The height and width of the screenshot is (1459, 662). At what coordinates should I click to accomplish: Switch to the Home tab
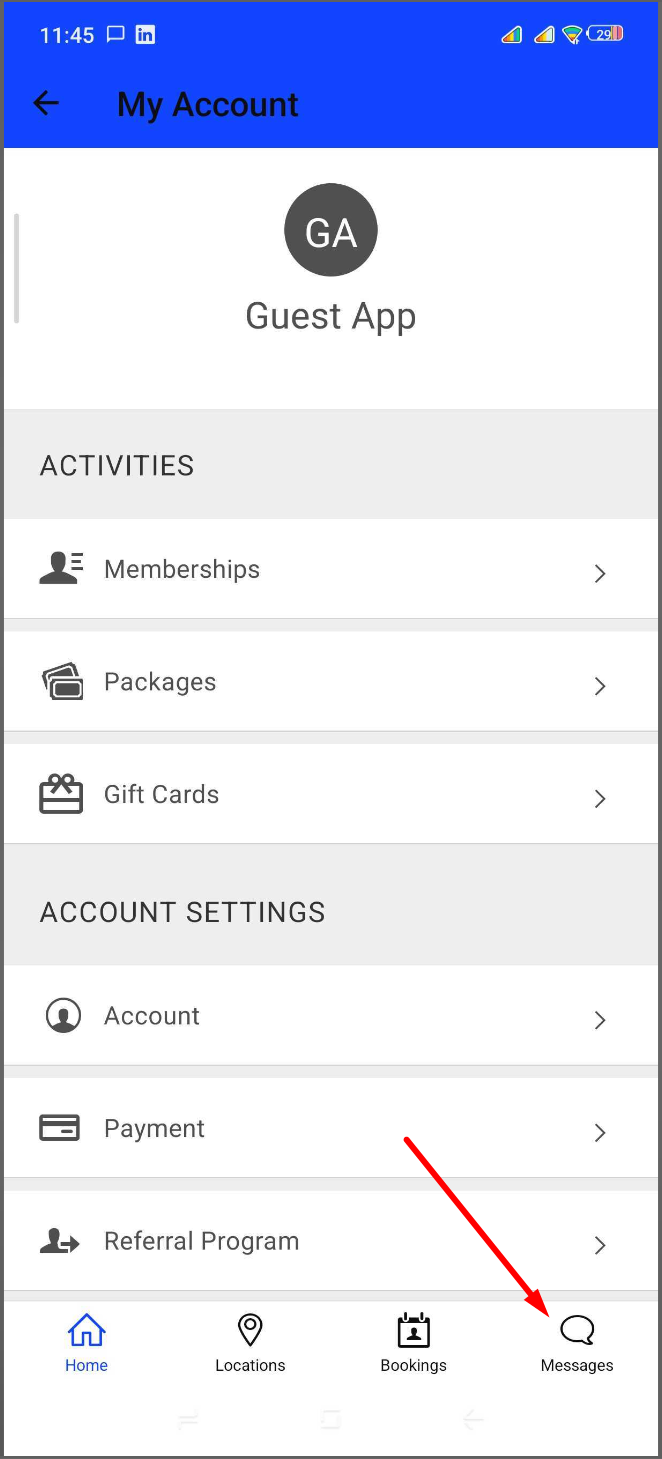pos(87,1343)
